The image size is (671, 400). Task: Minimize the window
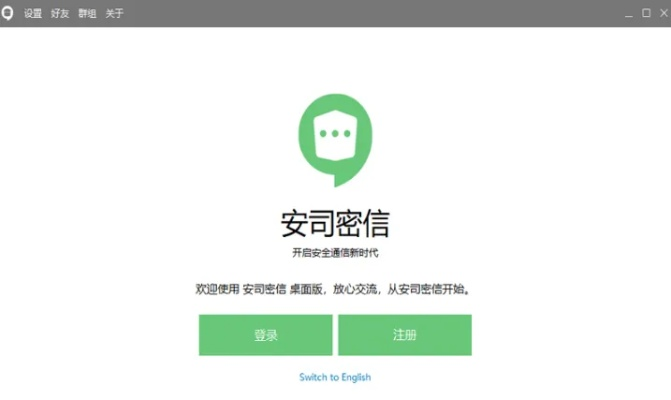click(629, 13)
